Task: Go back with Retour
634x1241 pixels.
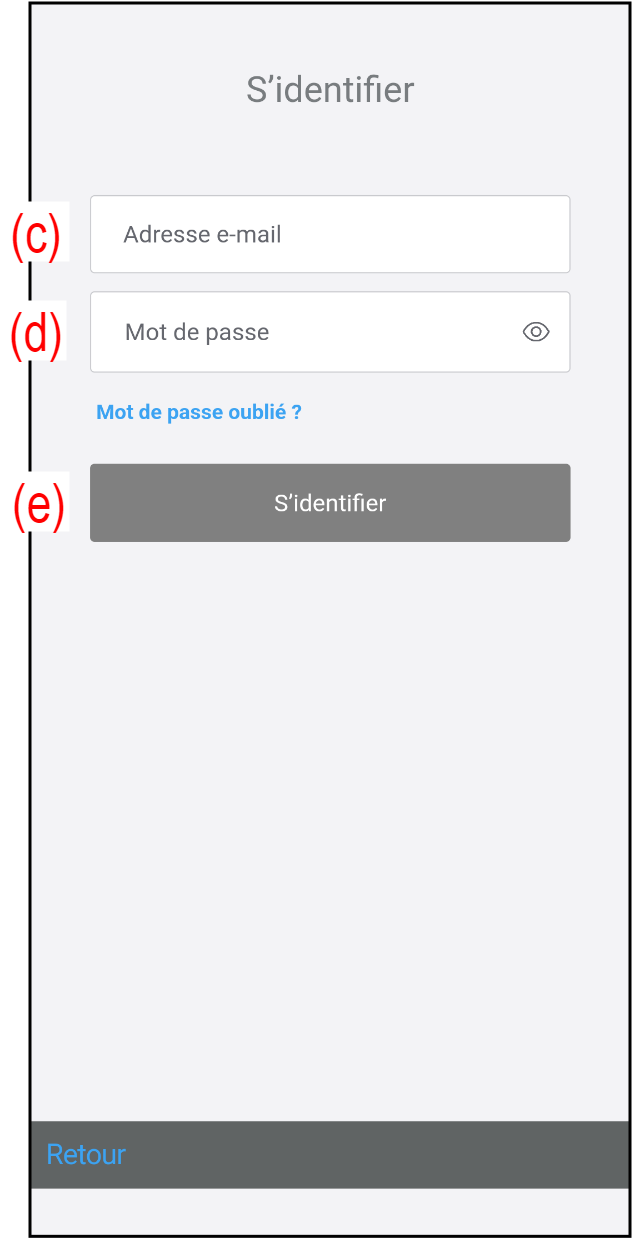Action: tap(86, 1154)
